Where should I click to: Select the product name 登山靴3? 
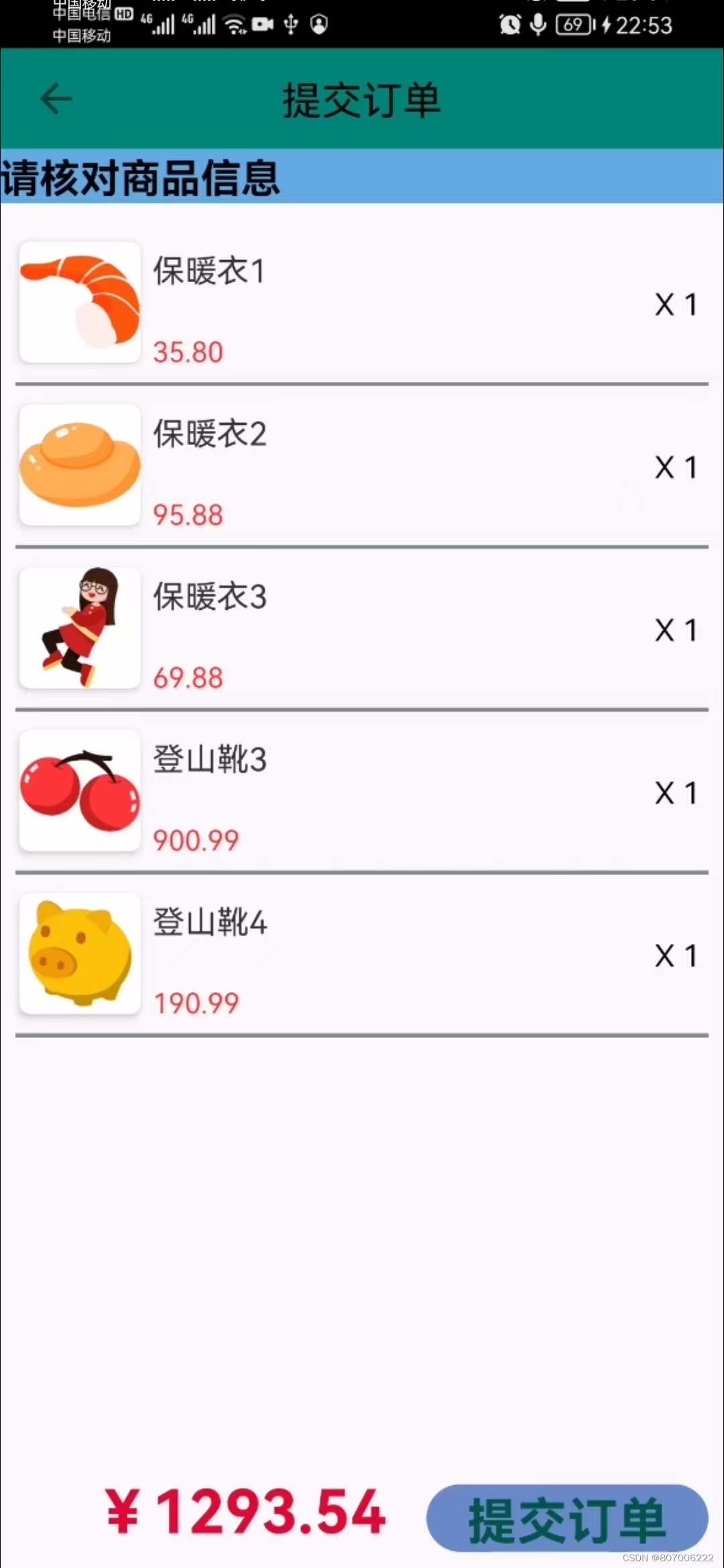click(209, 760)
